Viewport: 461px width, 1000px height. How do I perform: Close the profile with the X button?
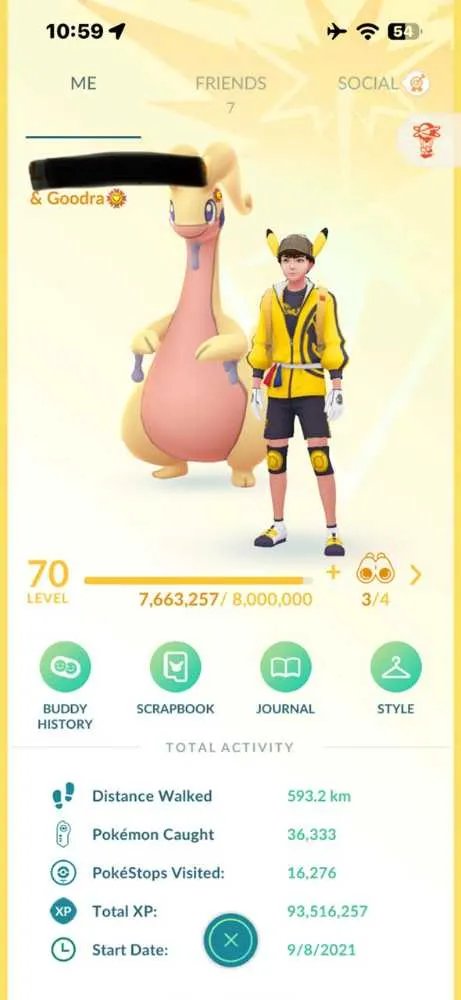tap(231, 940)
